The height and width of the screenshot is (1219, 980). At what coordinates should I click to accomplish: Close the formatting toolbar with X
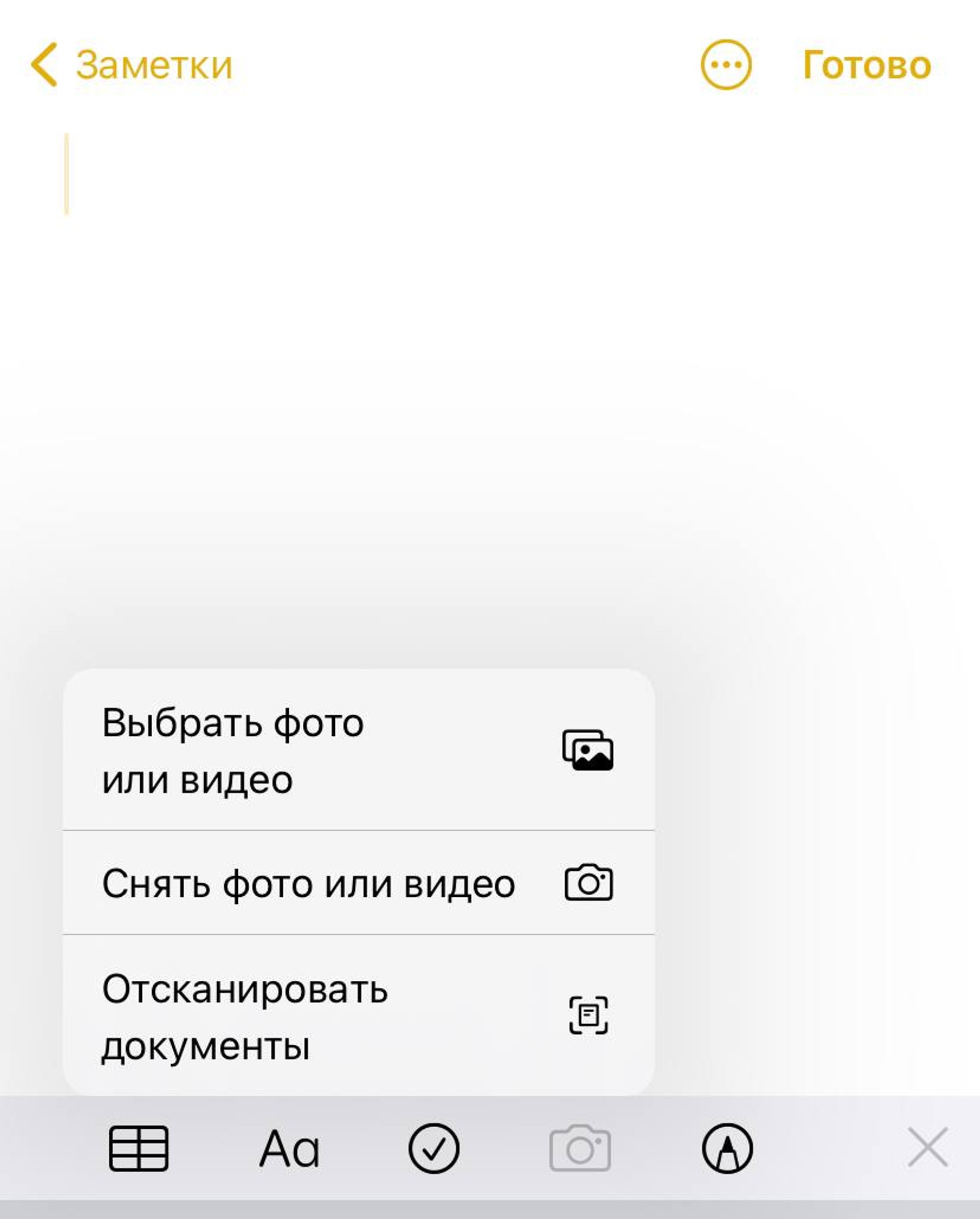point(927,1147)
